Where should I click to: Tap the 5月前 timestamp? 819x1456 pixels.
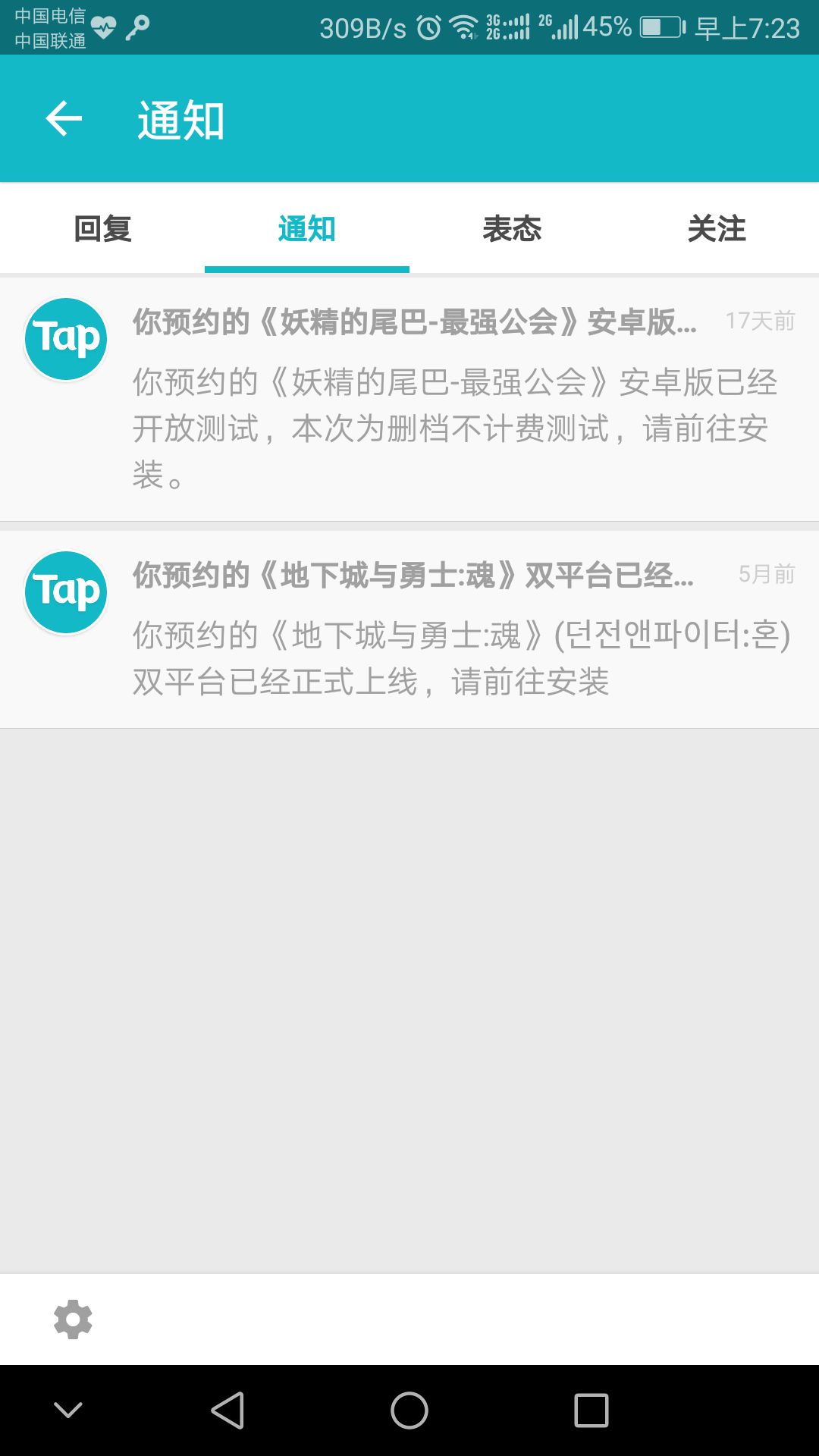click(x=767, y=575)
